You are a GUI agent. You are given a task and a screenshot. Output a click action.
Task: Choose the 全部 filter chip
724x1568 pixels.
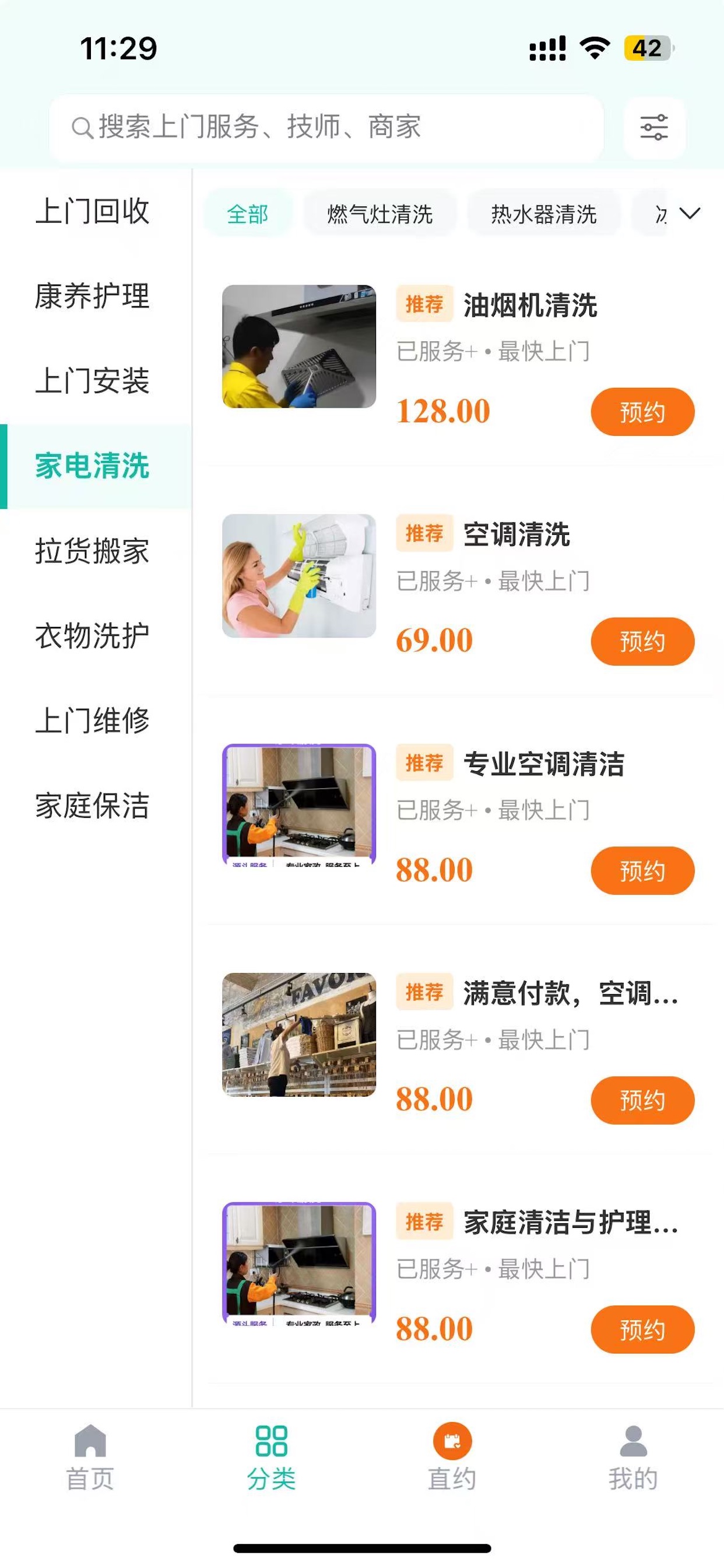pyautogui.click(x=248, y=214)
